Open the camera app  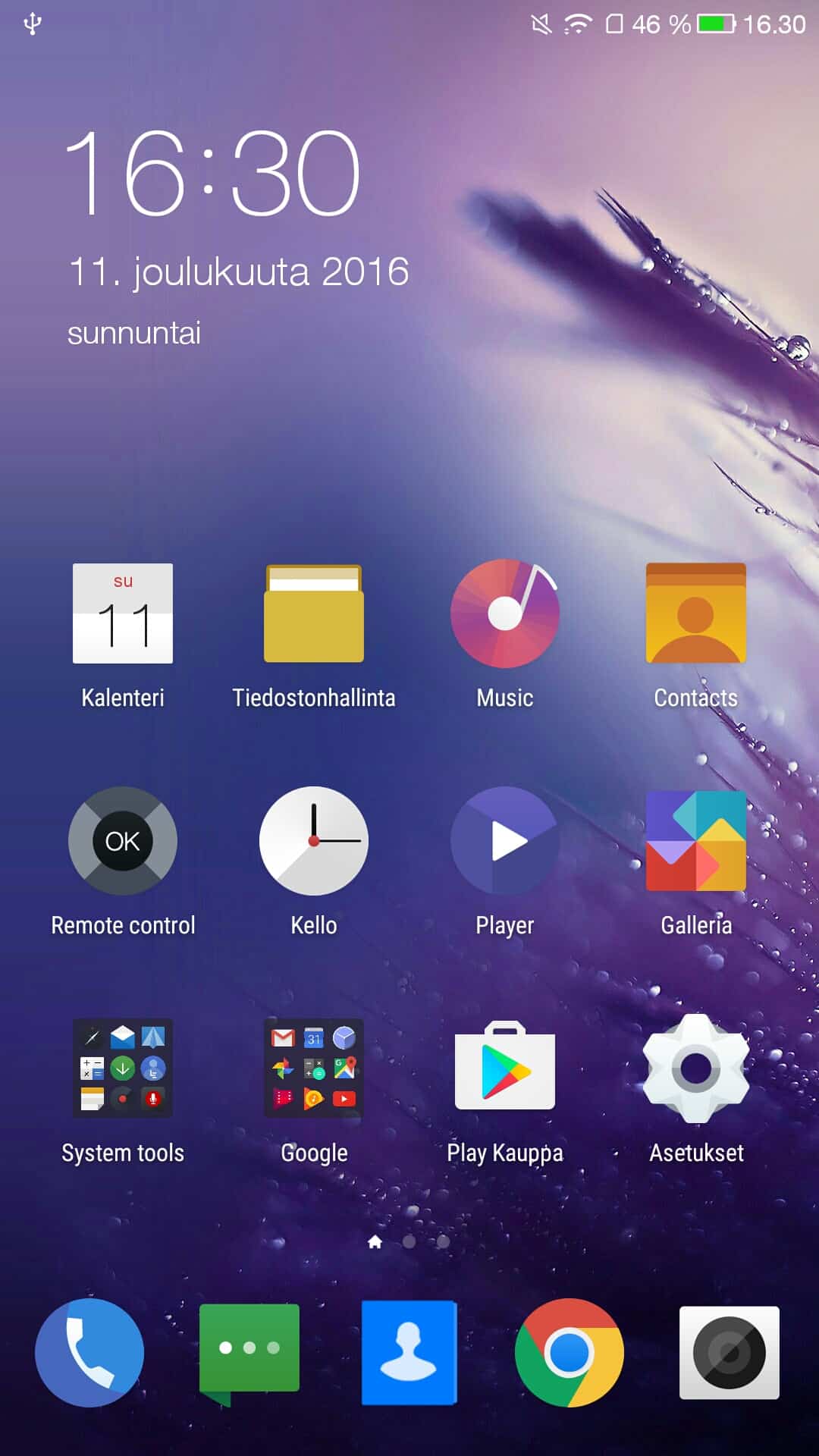click(x=730, y=1353)
